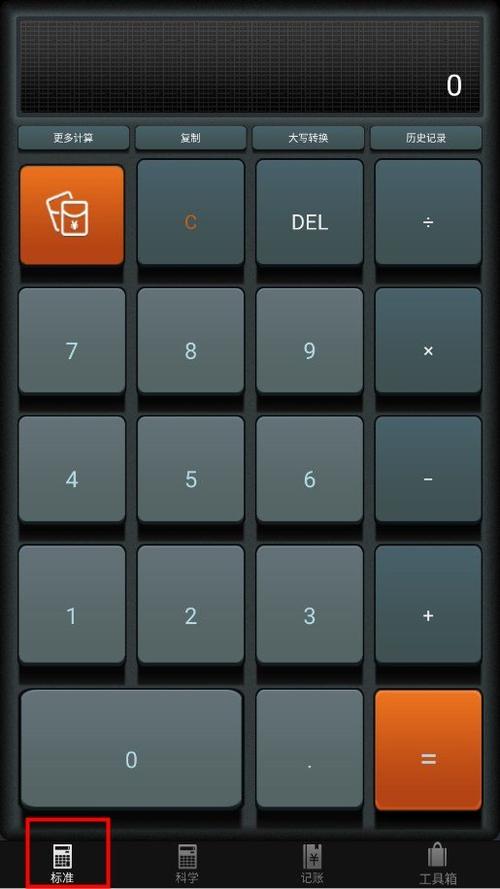Clear the display with C key
The height and width of the screenshot is (889, 500).
point(190,213)
